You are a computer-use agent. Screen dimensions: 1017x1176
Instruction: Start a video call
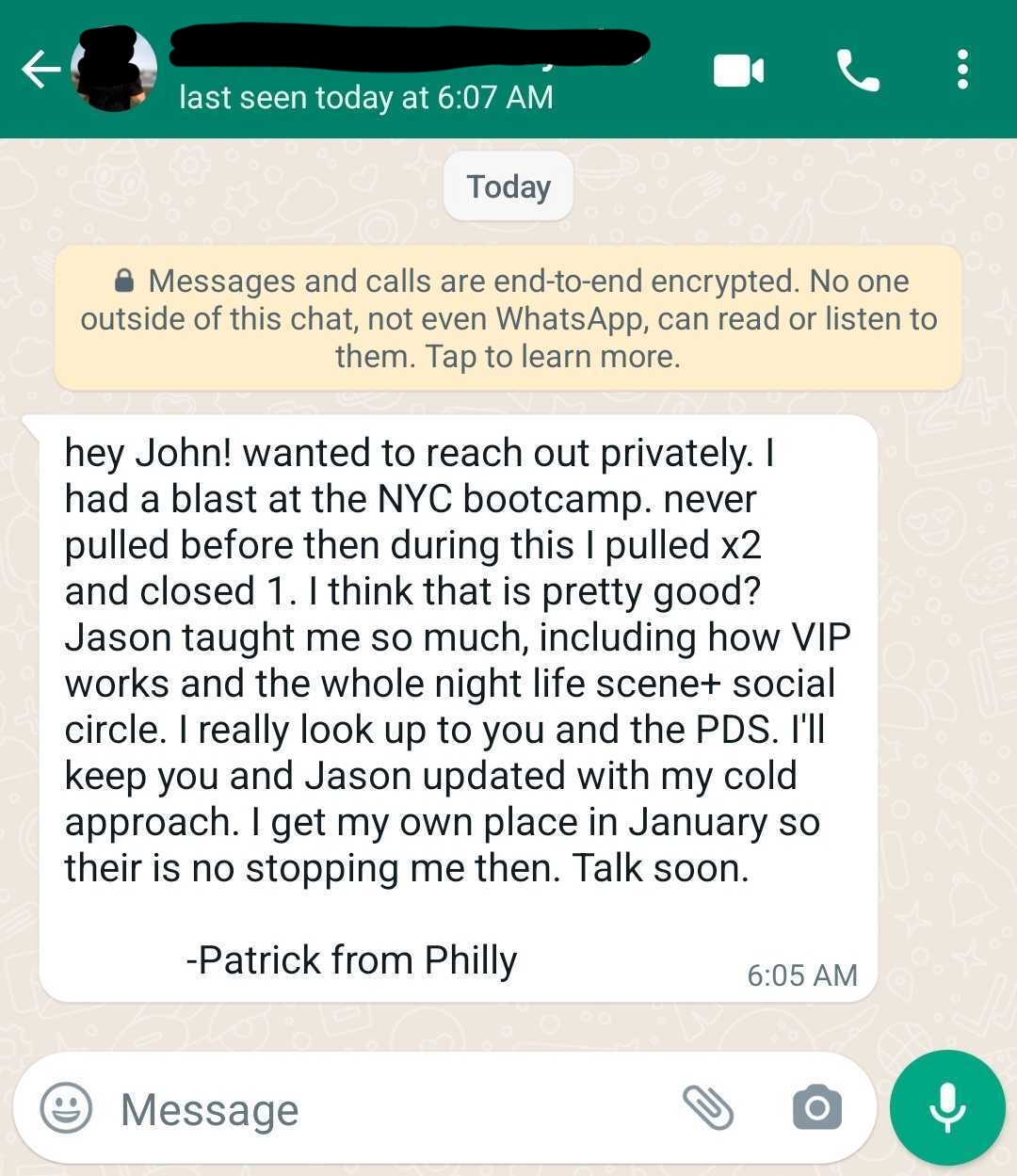pyautogui.click(x=738, y=71)
